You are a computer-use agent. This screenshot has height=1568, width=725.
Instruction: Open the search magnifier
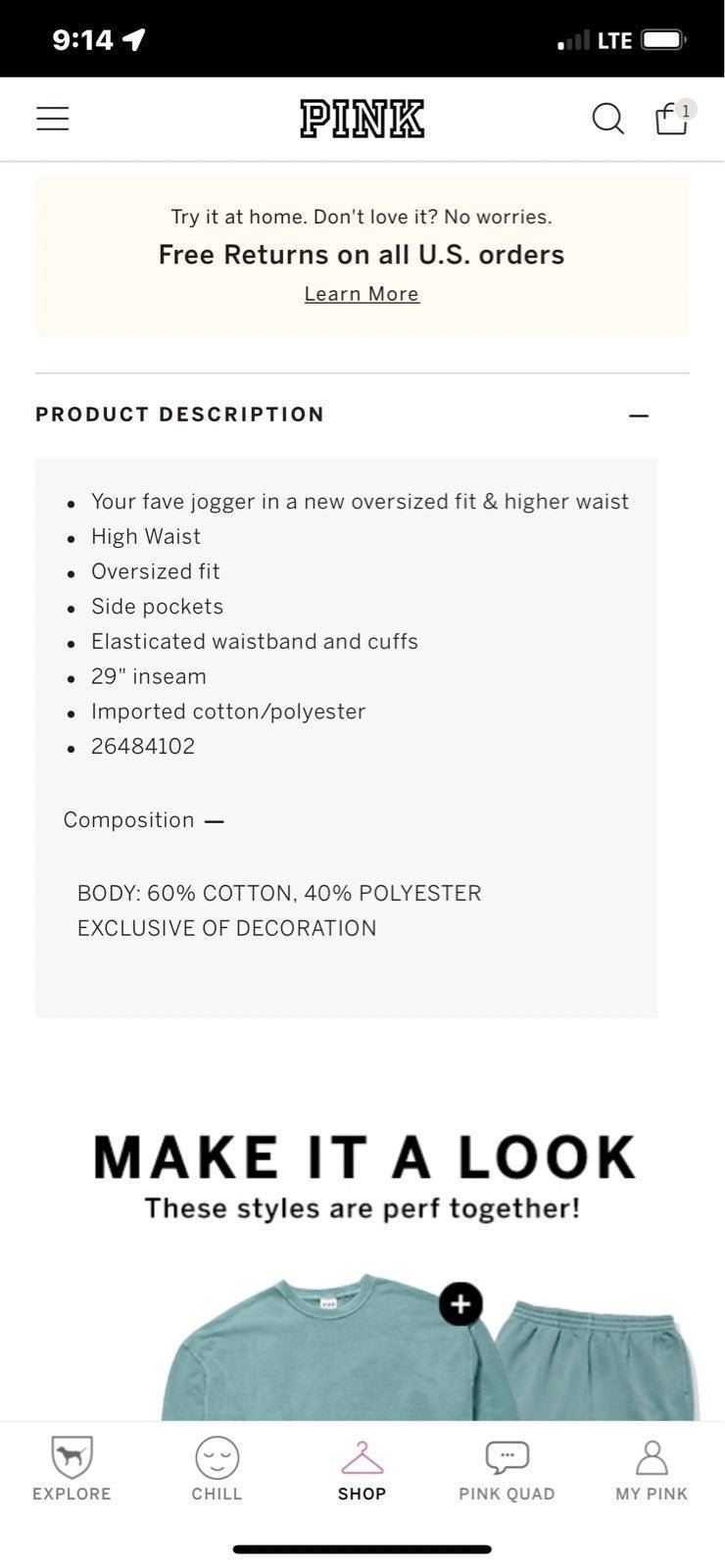(607, 119)
